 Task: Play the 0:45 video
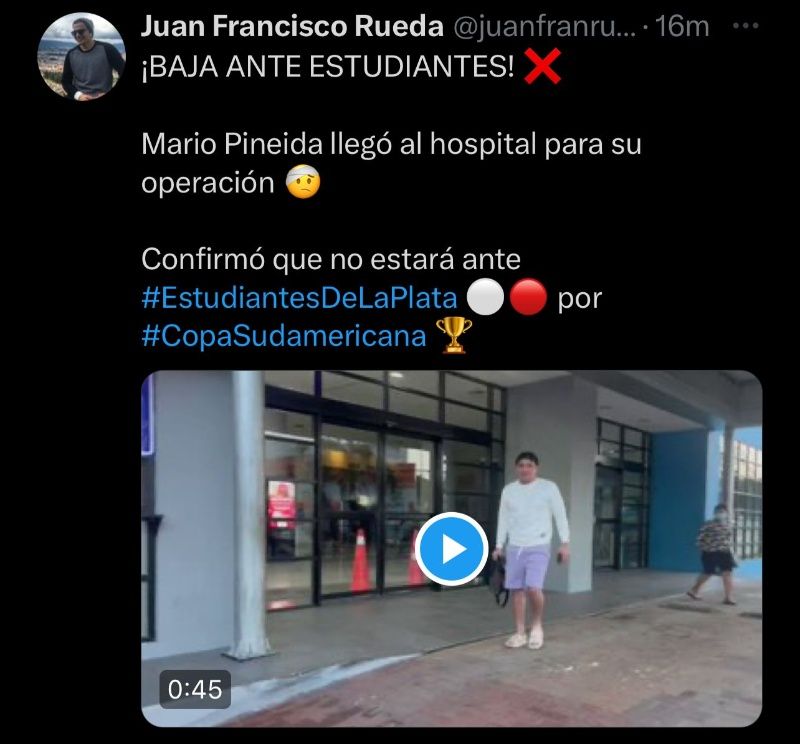(x=451, y=547)
